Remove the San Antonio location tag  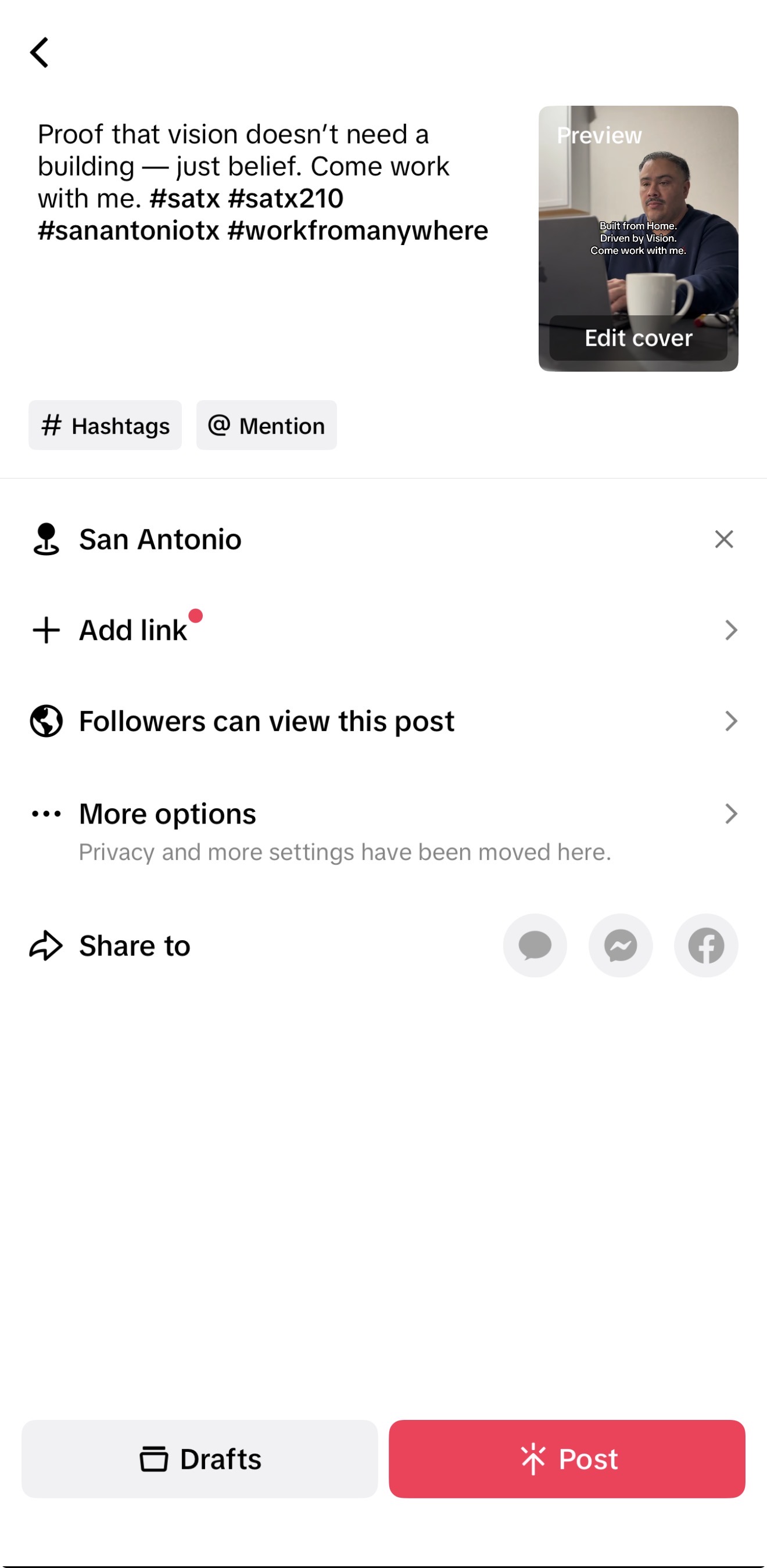coord(723,540)
